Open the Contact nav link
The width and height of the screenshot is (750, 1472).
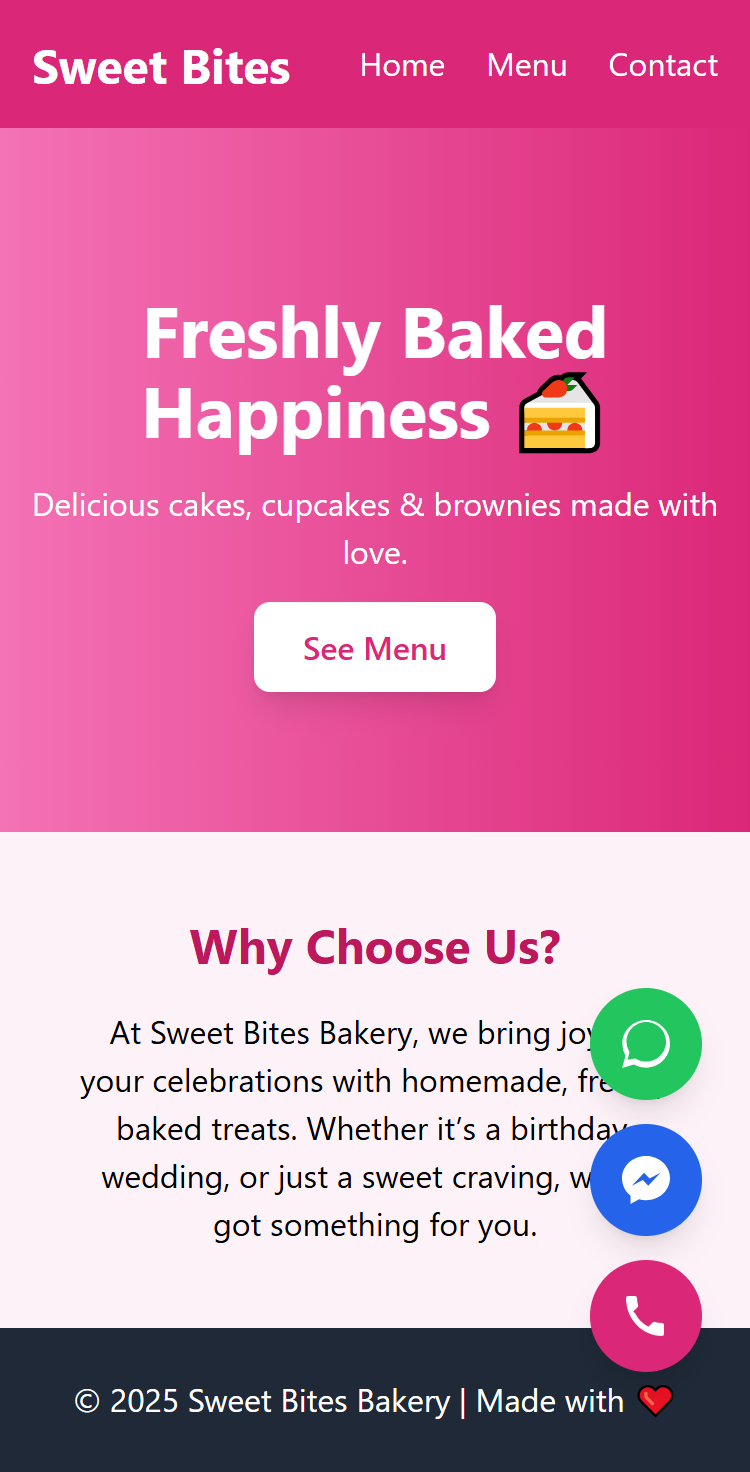662,65
